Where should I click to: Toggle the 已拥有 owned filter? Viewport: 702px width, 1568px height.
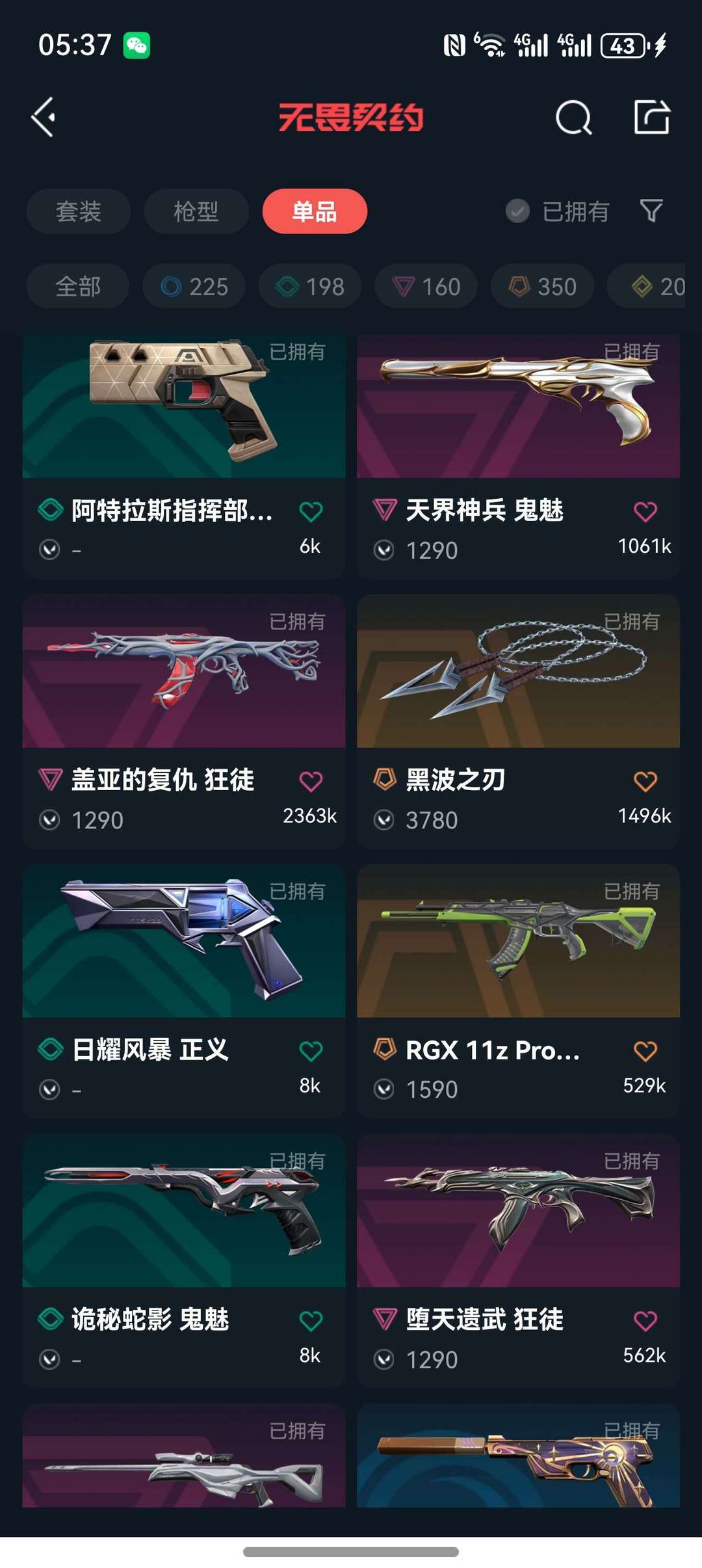(558, 211)
